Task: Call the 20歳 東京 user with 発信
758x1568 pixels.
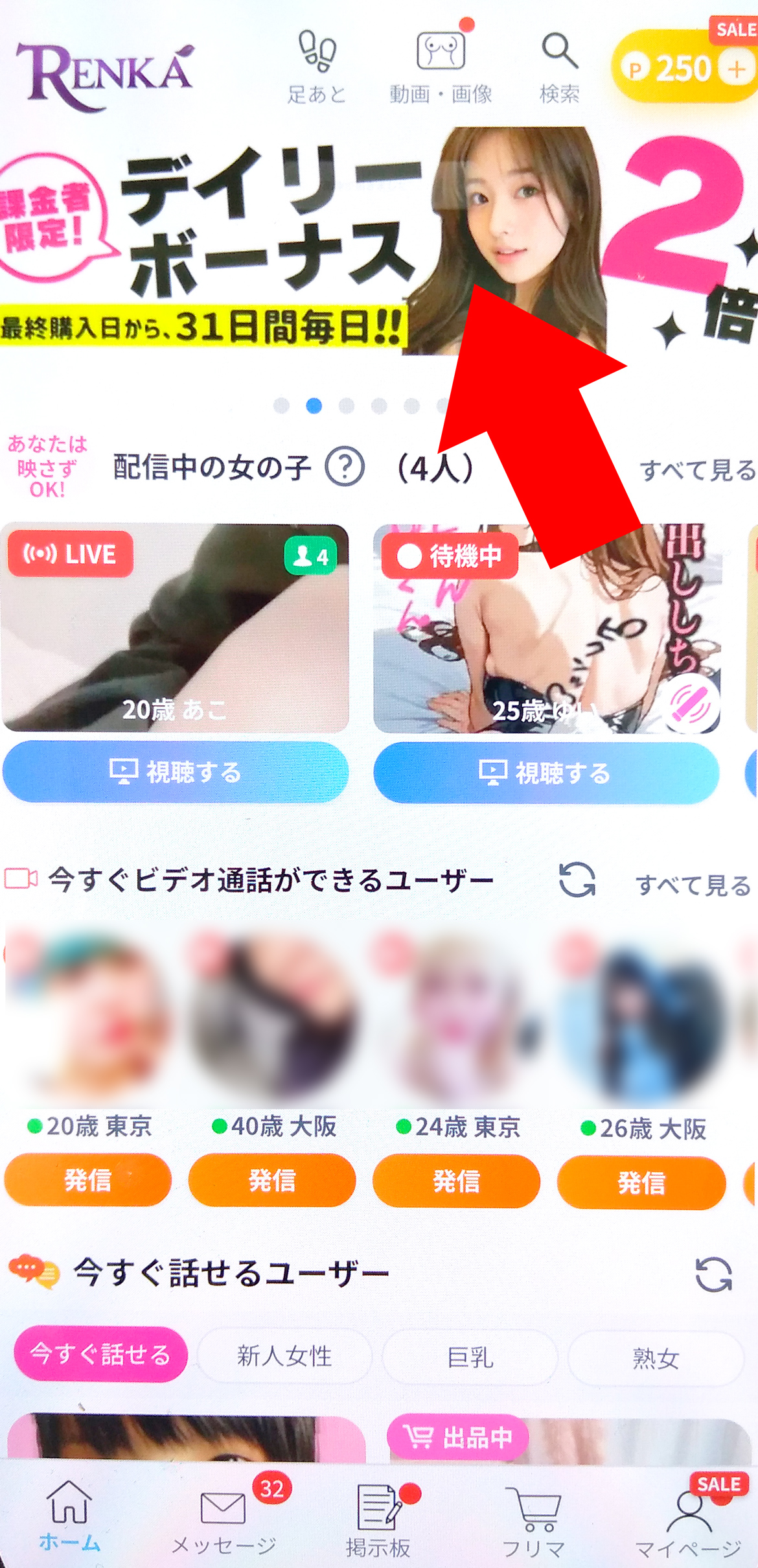Action: pyautogui.click(x=88, y=1180)
